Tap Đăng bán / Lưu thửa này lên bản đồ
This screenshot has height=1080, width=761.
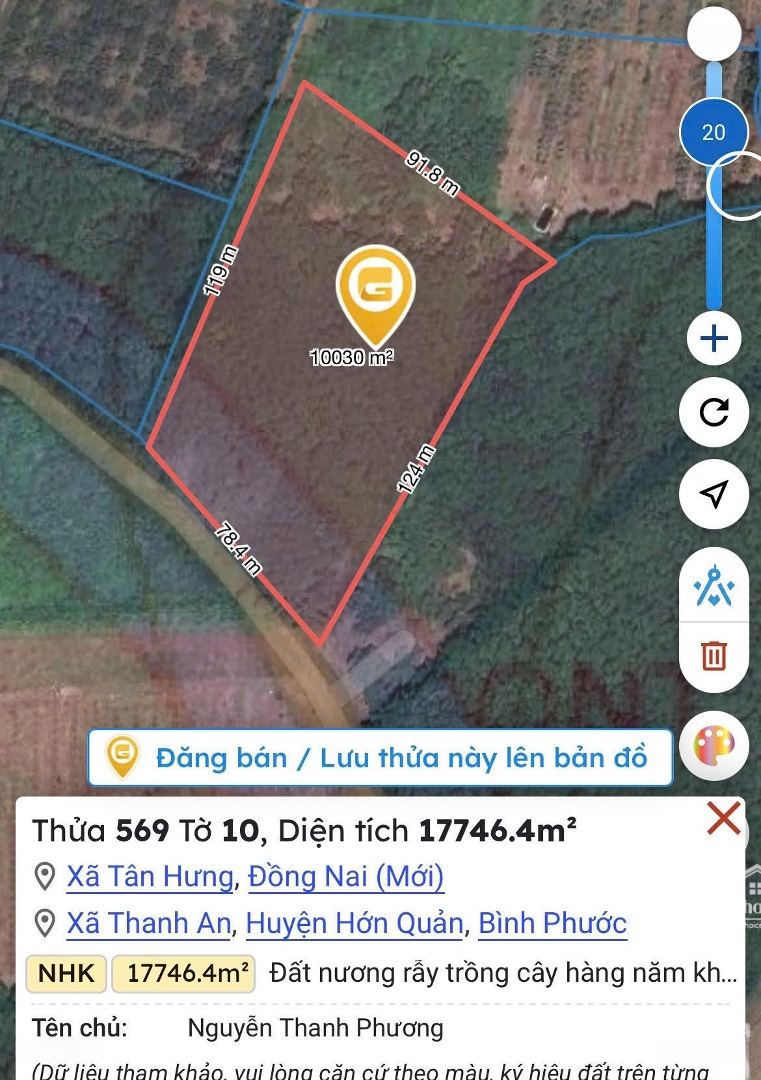381,757
